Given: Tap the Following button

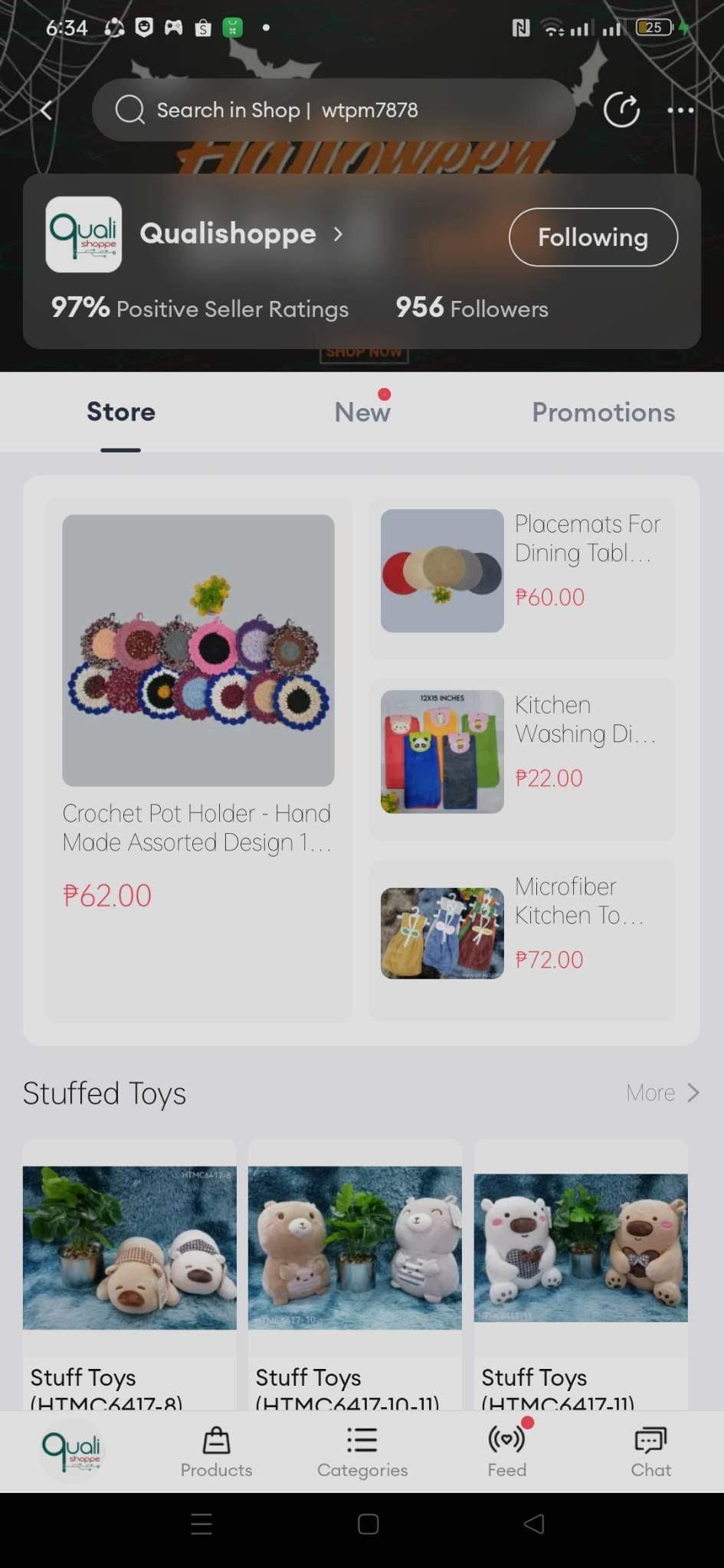Looking at the screenshot, I should 593,237.
